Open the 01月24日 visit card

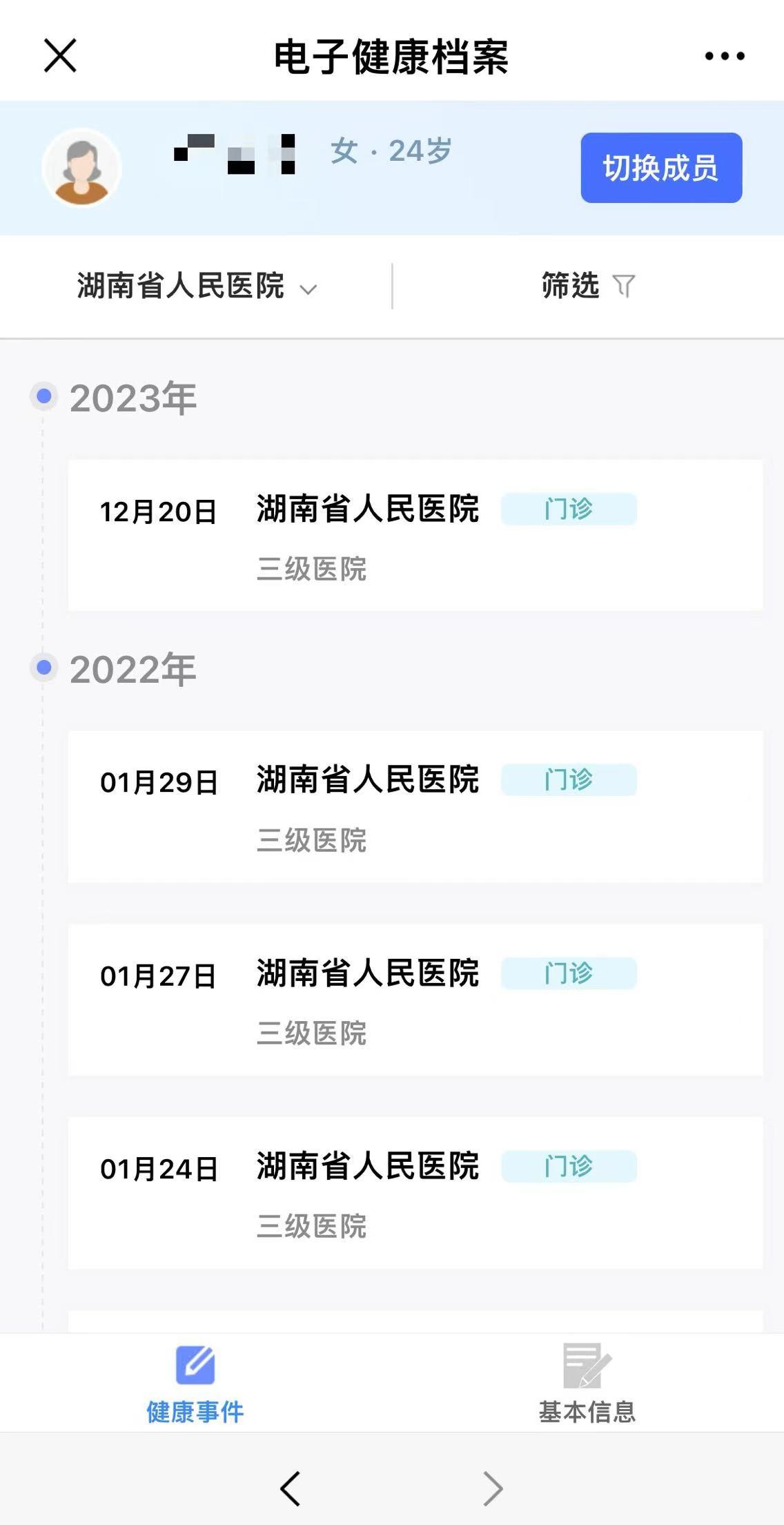tap(415, 1193)
